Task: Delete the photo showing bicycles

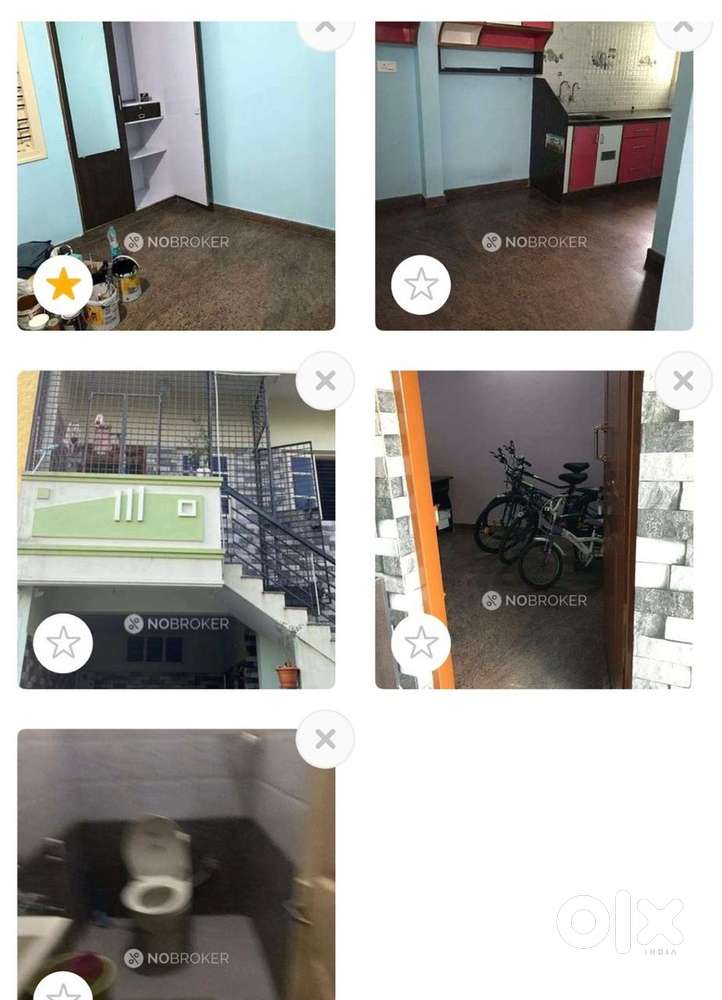Action: coord(683,381)
